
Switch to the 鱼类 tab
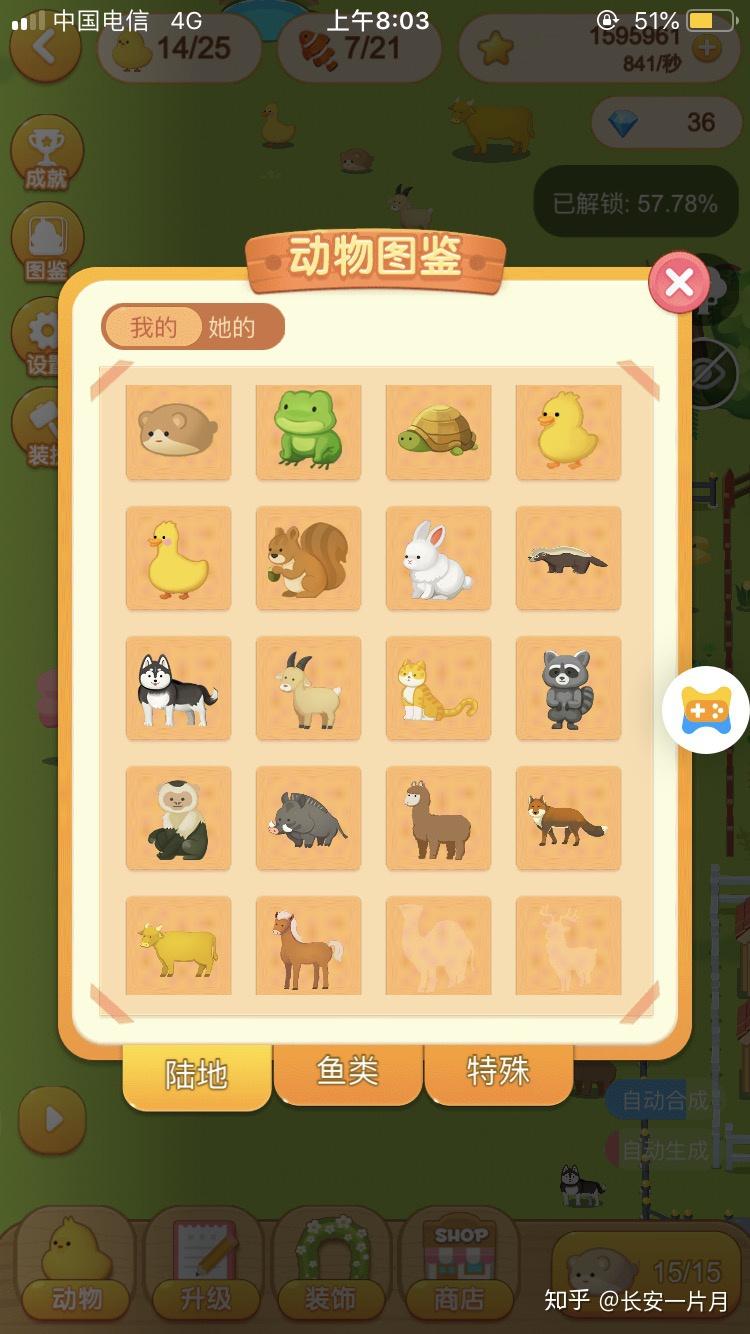pyautogui.click(x=348, y=1072)
